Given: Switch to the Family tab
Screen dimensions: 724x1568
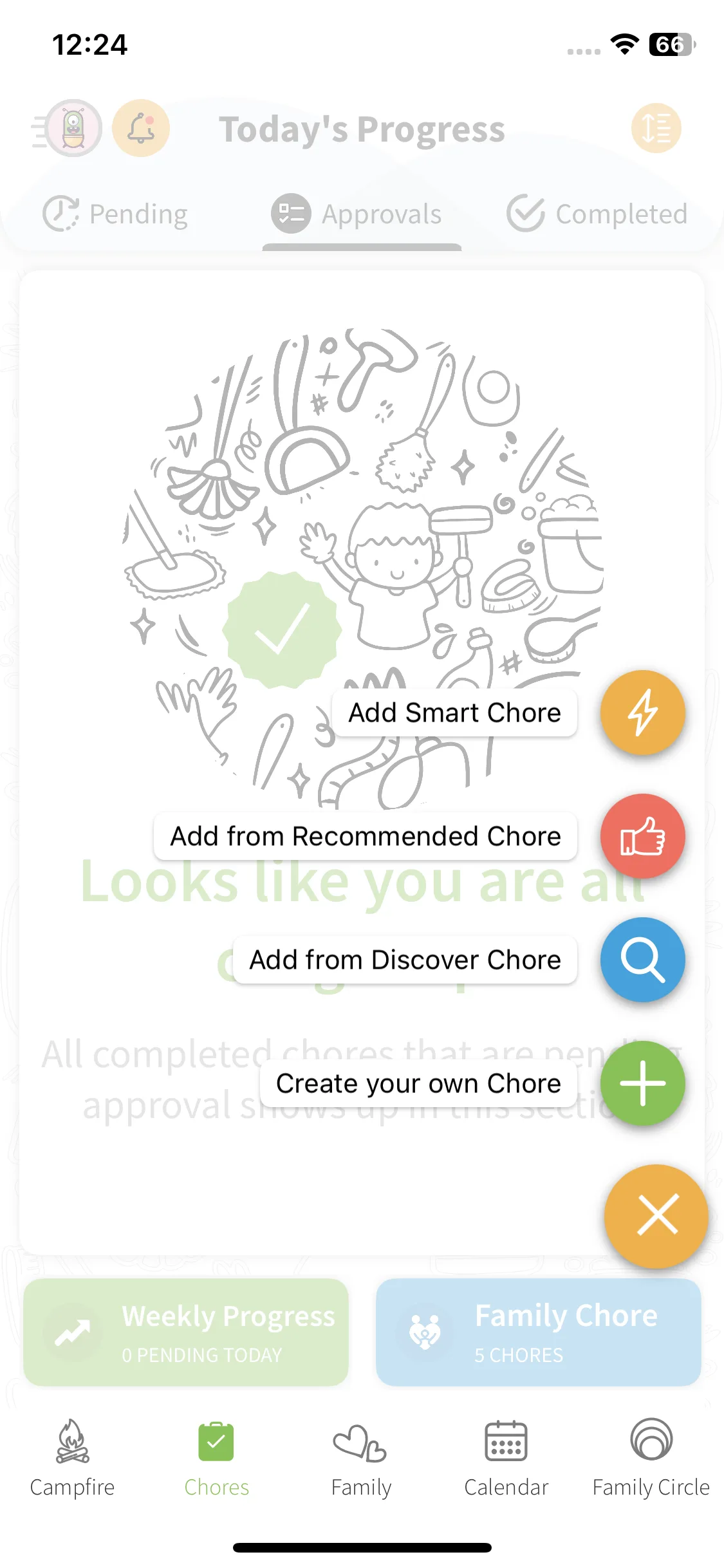Looking at the screenshot, I should coord(361,1459).
